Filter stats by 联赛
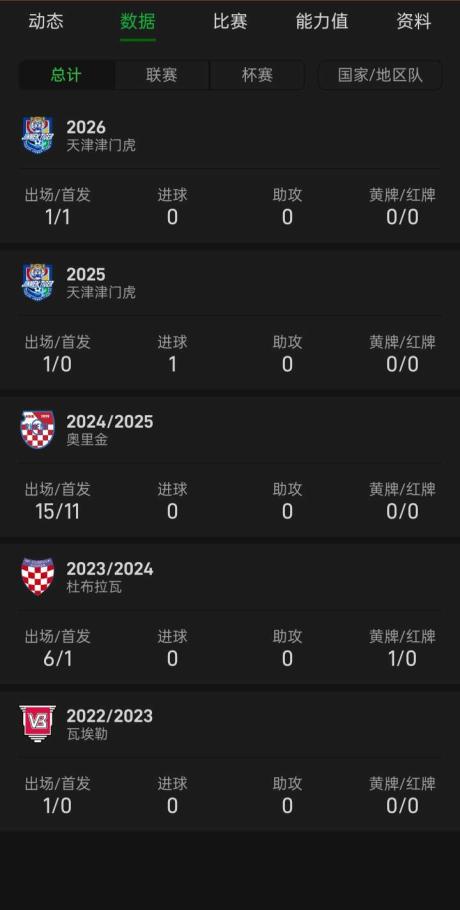460x910 pixels. click(x=162, y=75)
